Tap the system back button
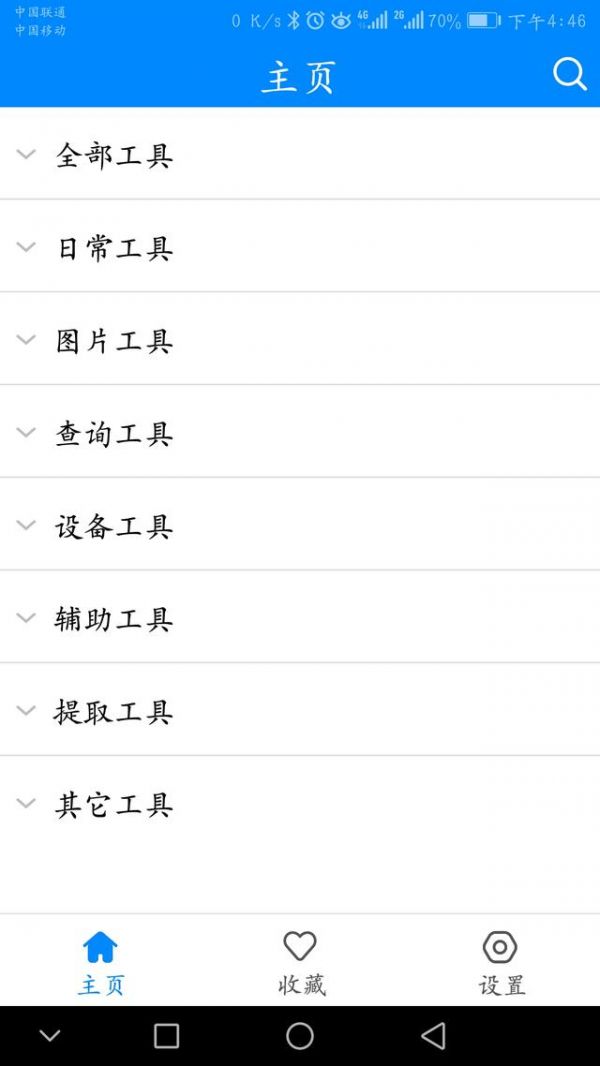 (434, 1036)
